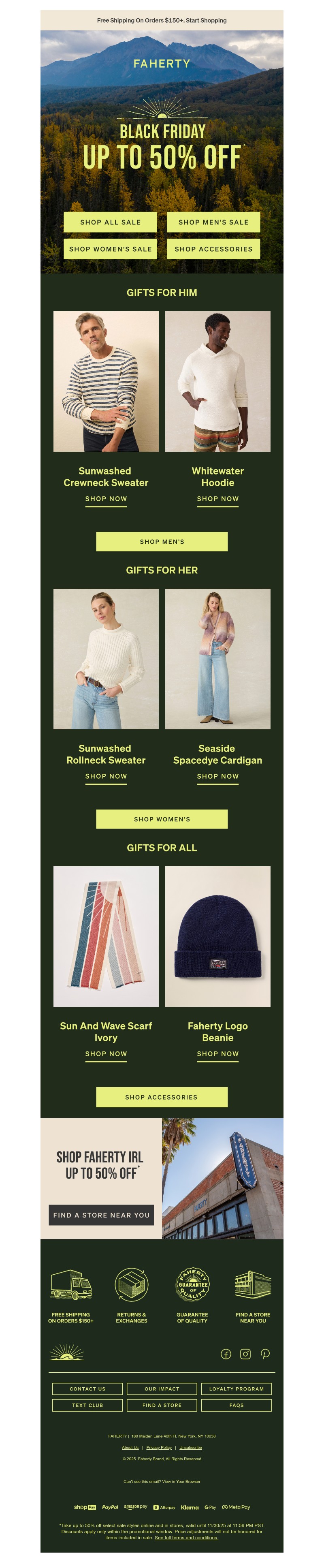Tap Shop Accessories in the hero banner

click(x=213, y=249)
